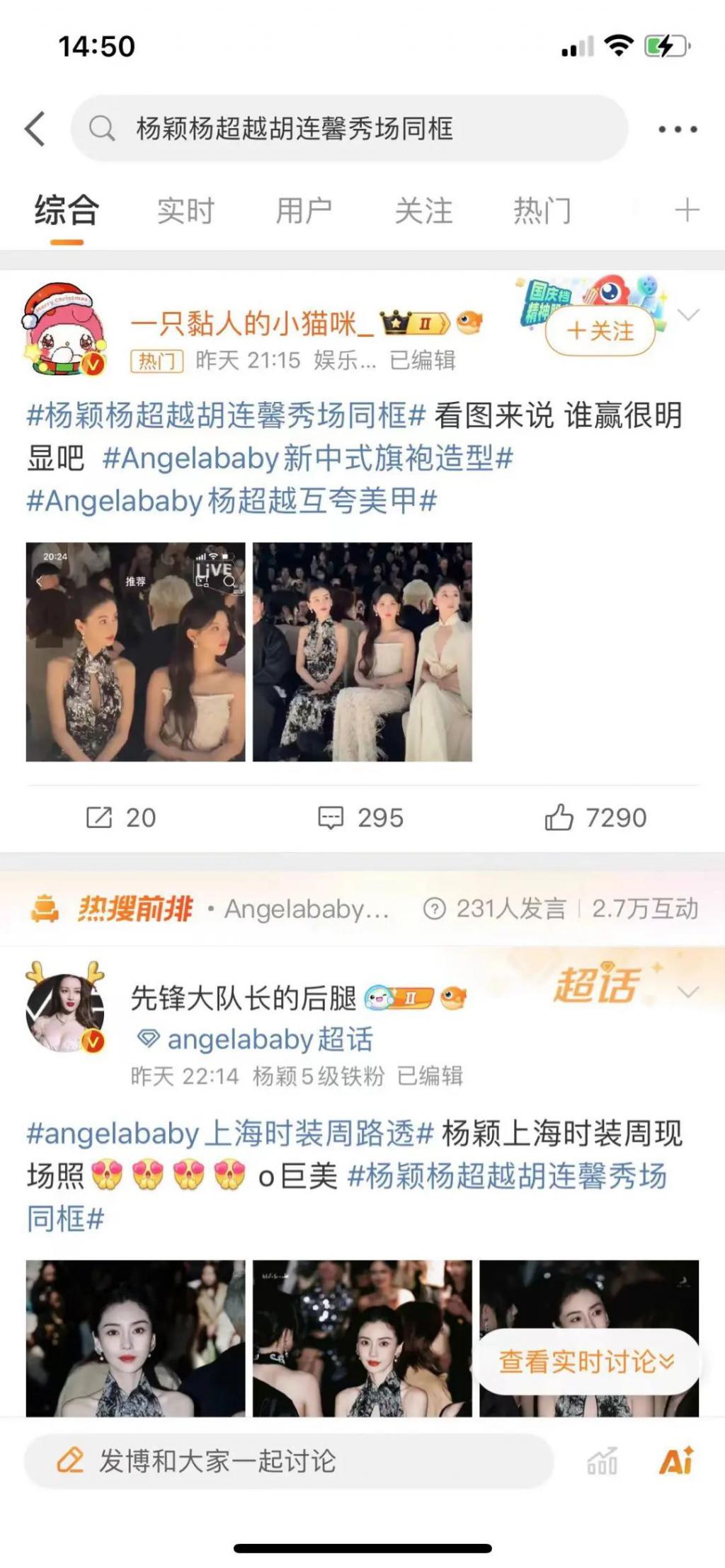Select the 关注 tab

point(423,211)
